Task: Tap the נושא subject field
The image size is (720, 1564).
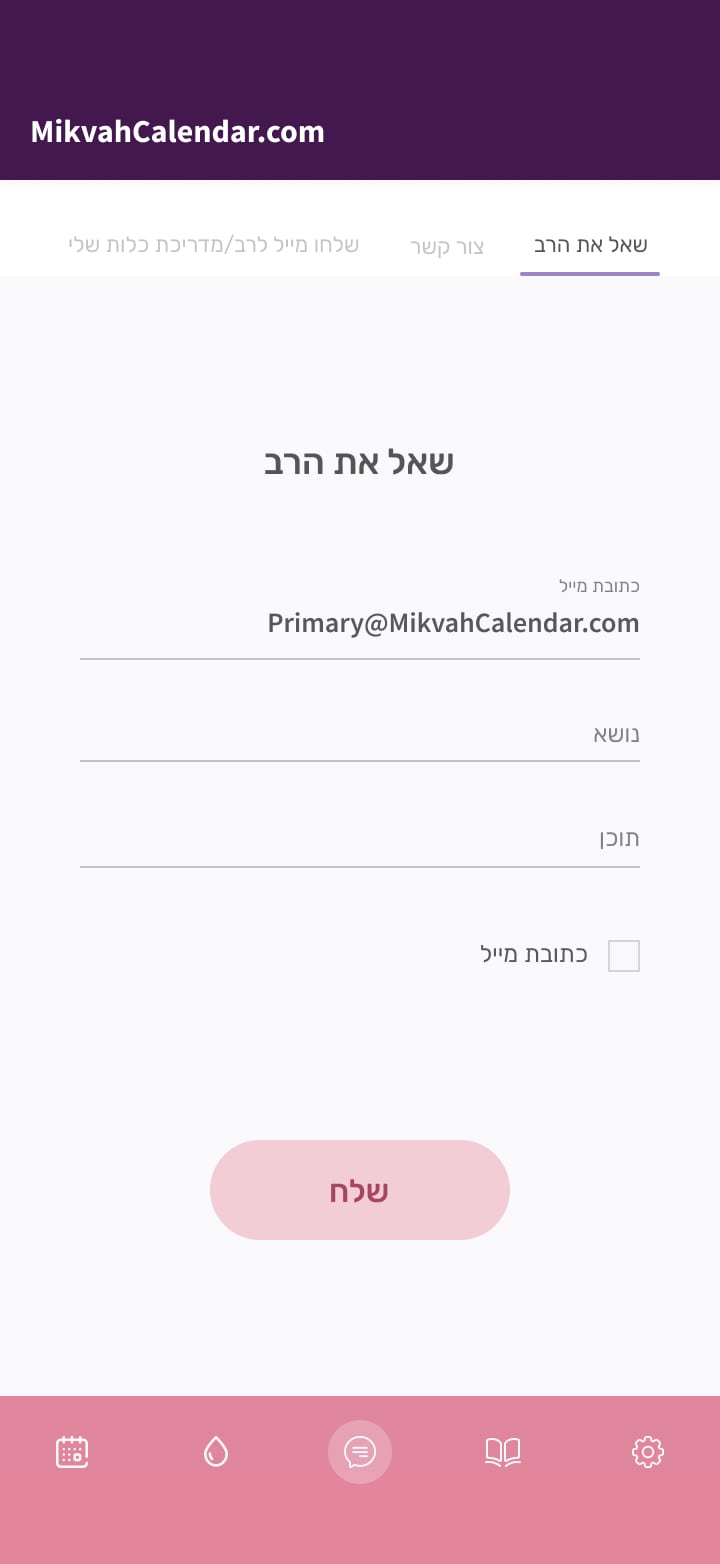Action: tap(360, 735)
